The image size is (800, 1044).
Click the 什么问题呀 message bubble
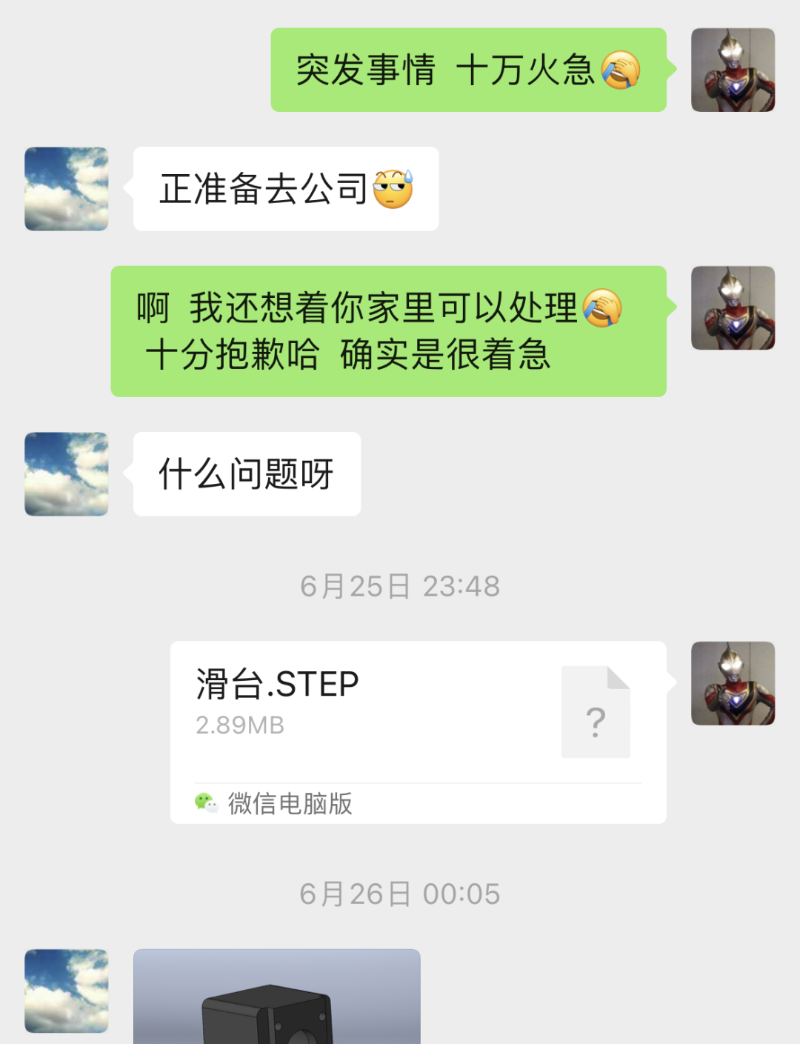point(246,474)
